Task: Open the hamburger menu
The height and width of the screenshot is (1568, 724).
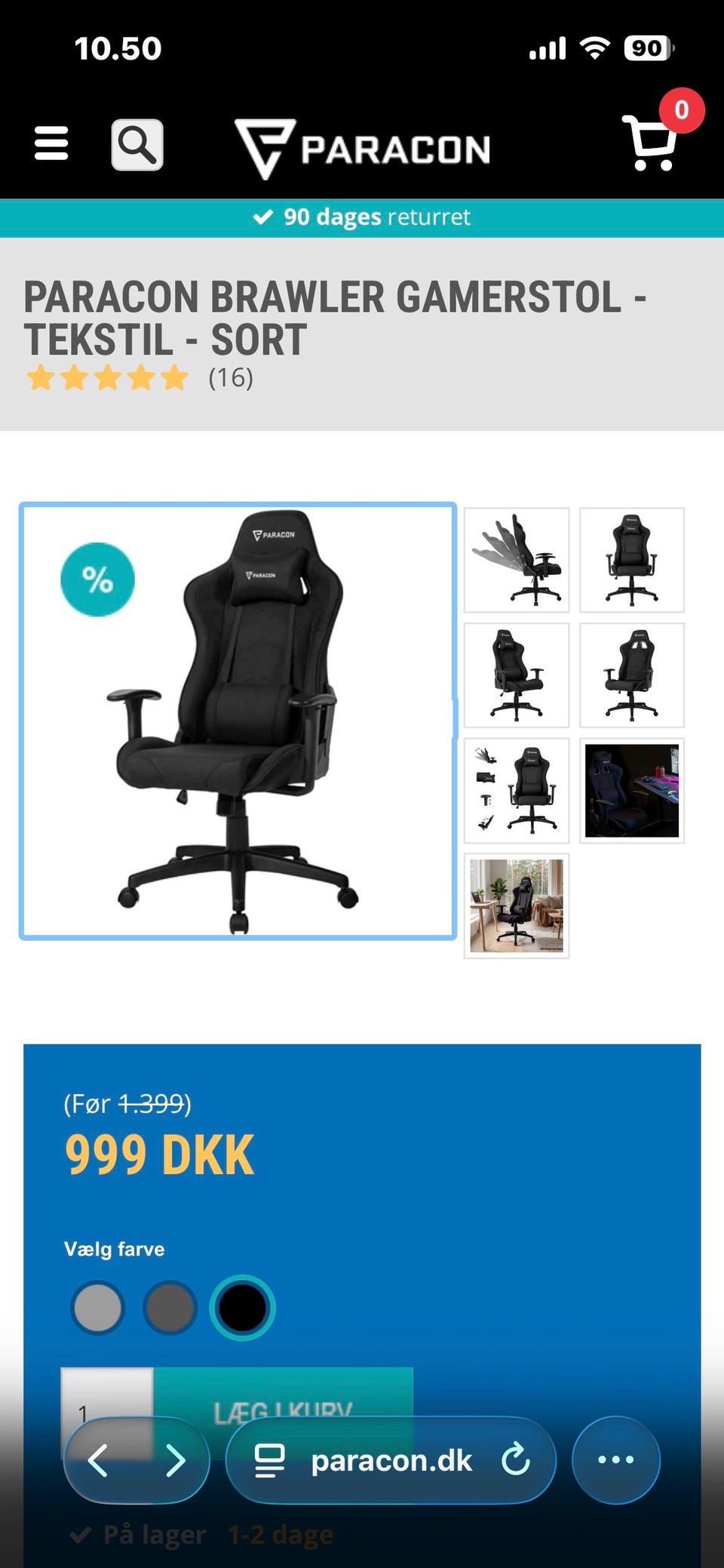Action: 51,143
